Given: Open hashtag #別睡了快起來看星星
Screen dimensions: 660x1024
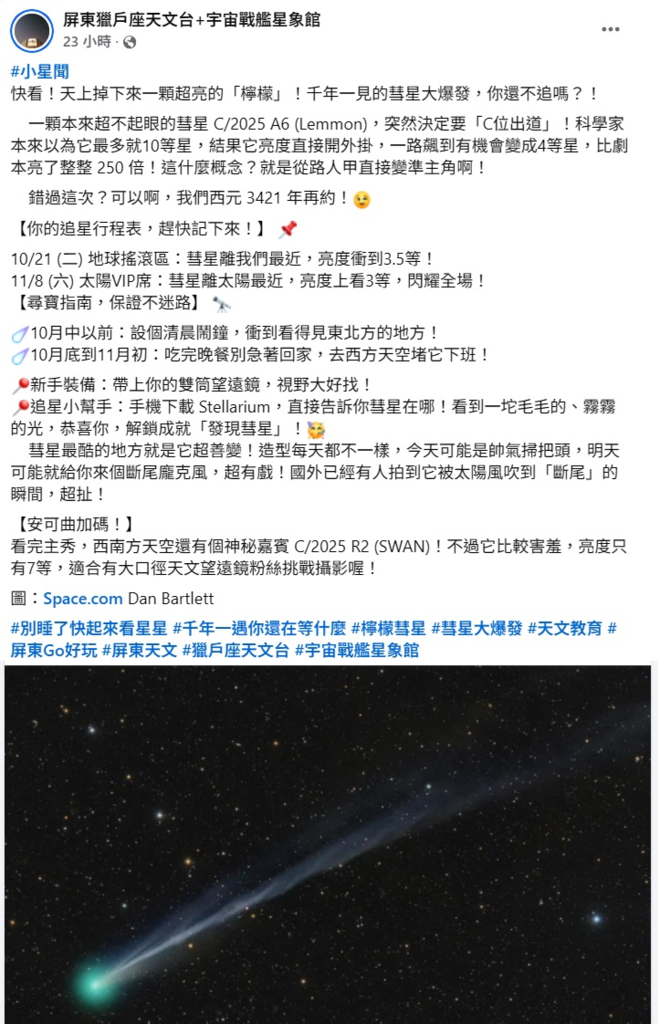Looking at the screenshot, I should [89, 628].
